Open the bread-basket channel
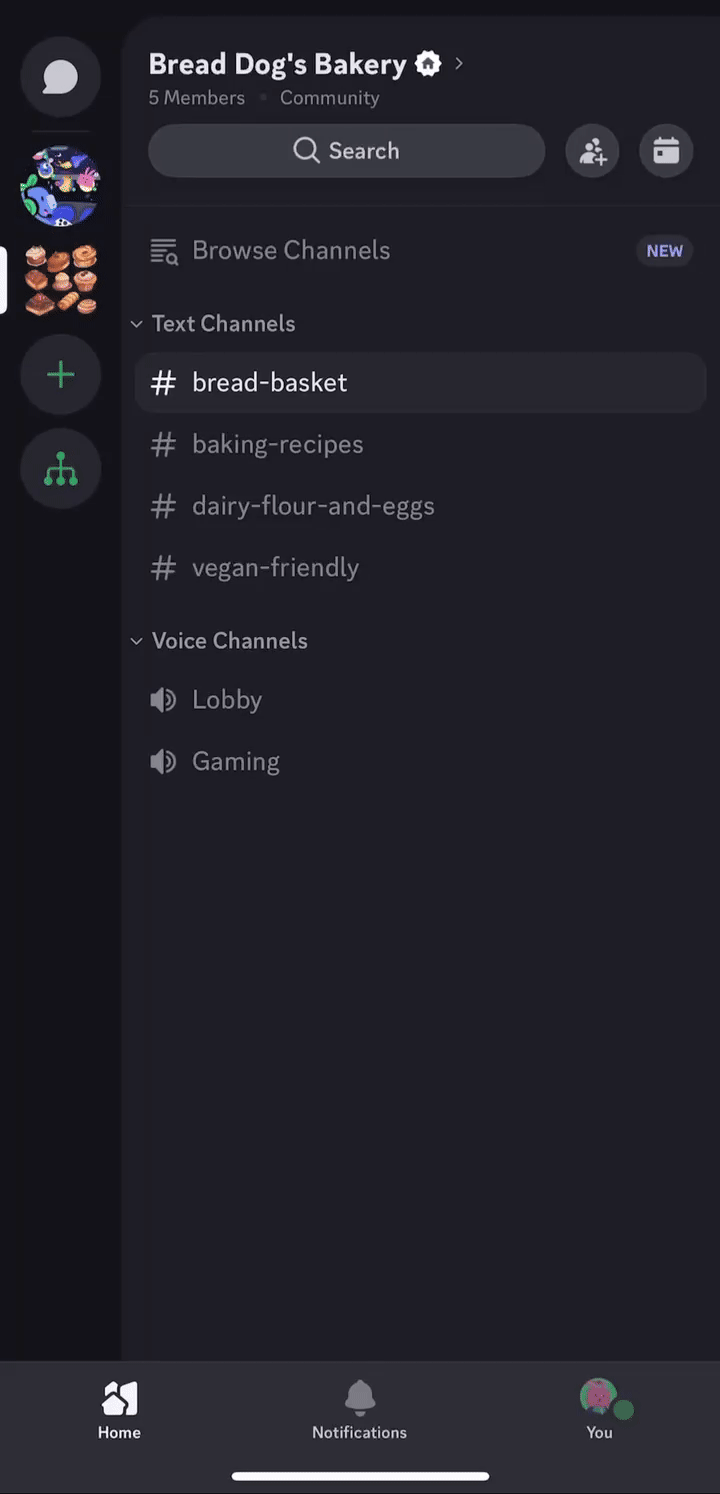 click(270, 382)
